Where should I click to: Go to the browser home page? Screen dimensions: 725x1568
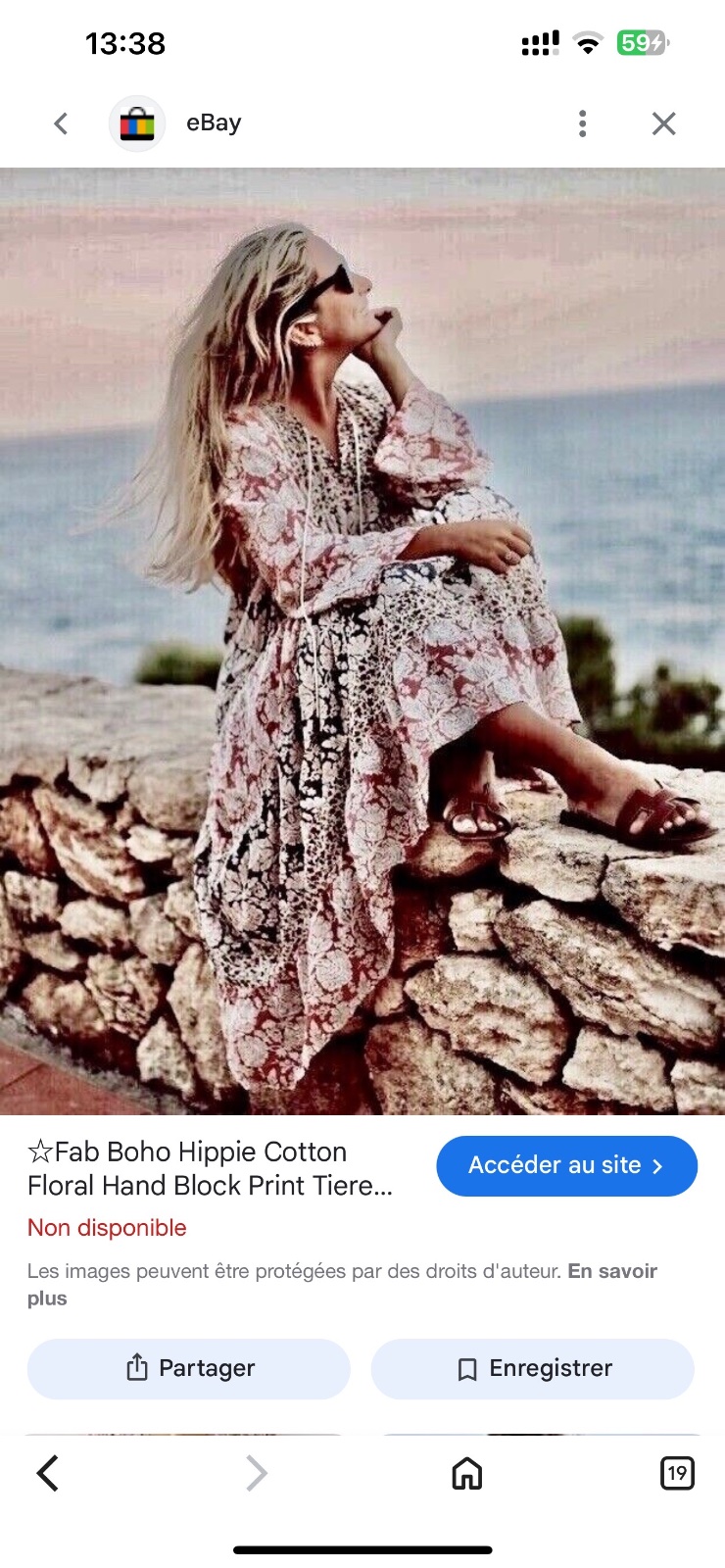tap(467, 1473)
